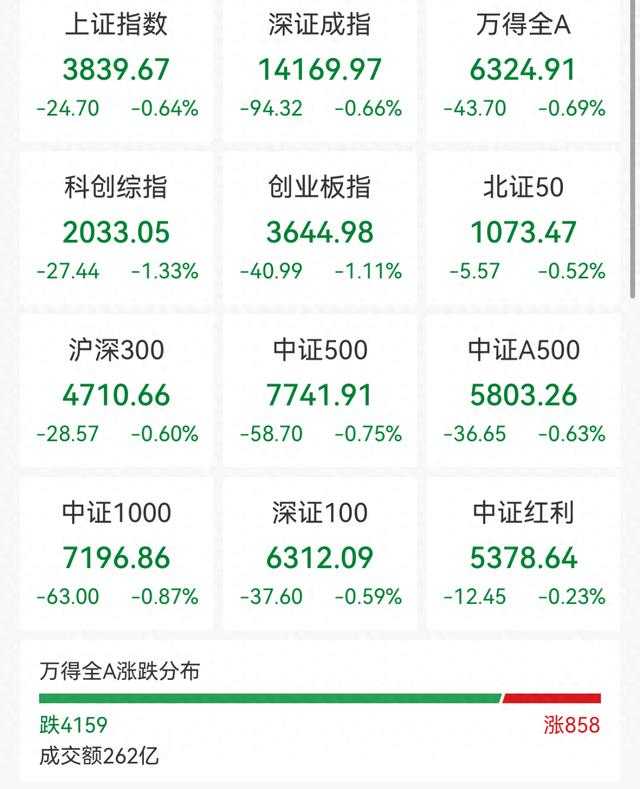View the 科创综指 index details
This screenshot has width=640, height=789.
[x=116, y=227]
